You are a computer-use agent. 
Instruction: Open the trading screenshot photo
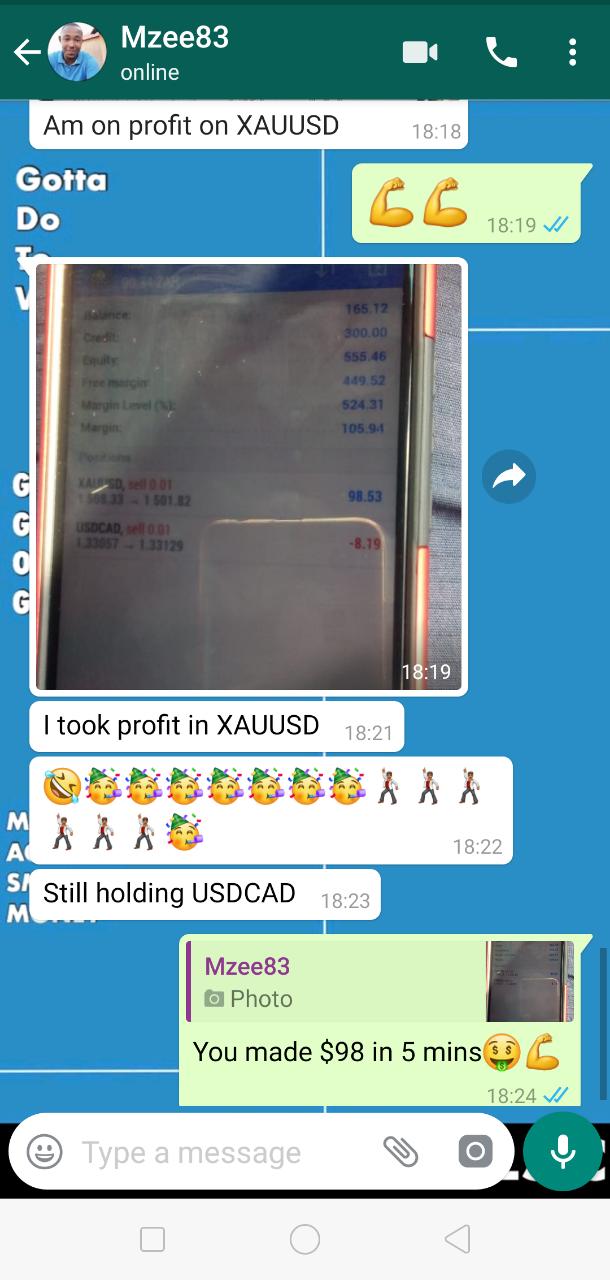tap(249, 477)
